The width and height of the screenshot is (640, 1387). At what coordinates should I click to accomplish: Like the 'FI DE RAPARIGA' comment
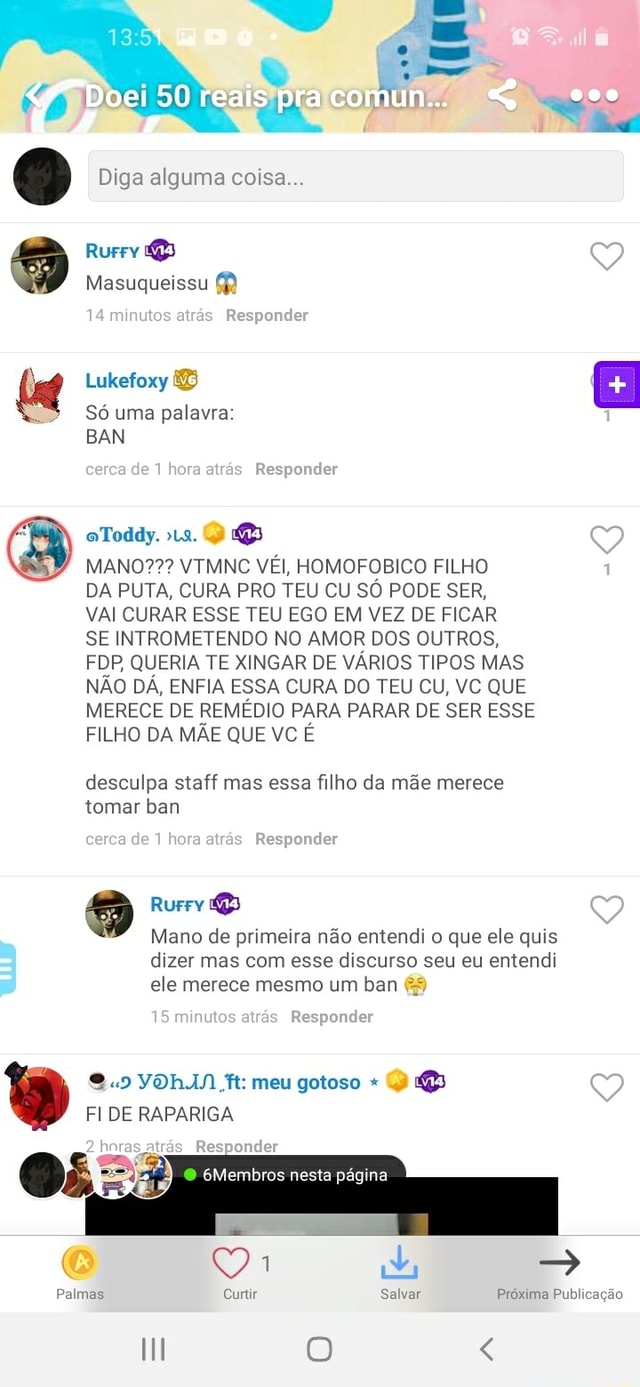(607, 1087)
